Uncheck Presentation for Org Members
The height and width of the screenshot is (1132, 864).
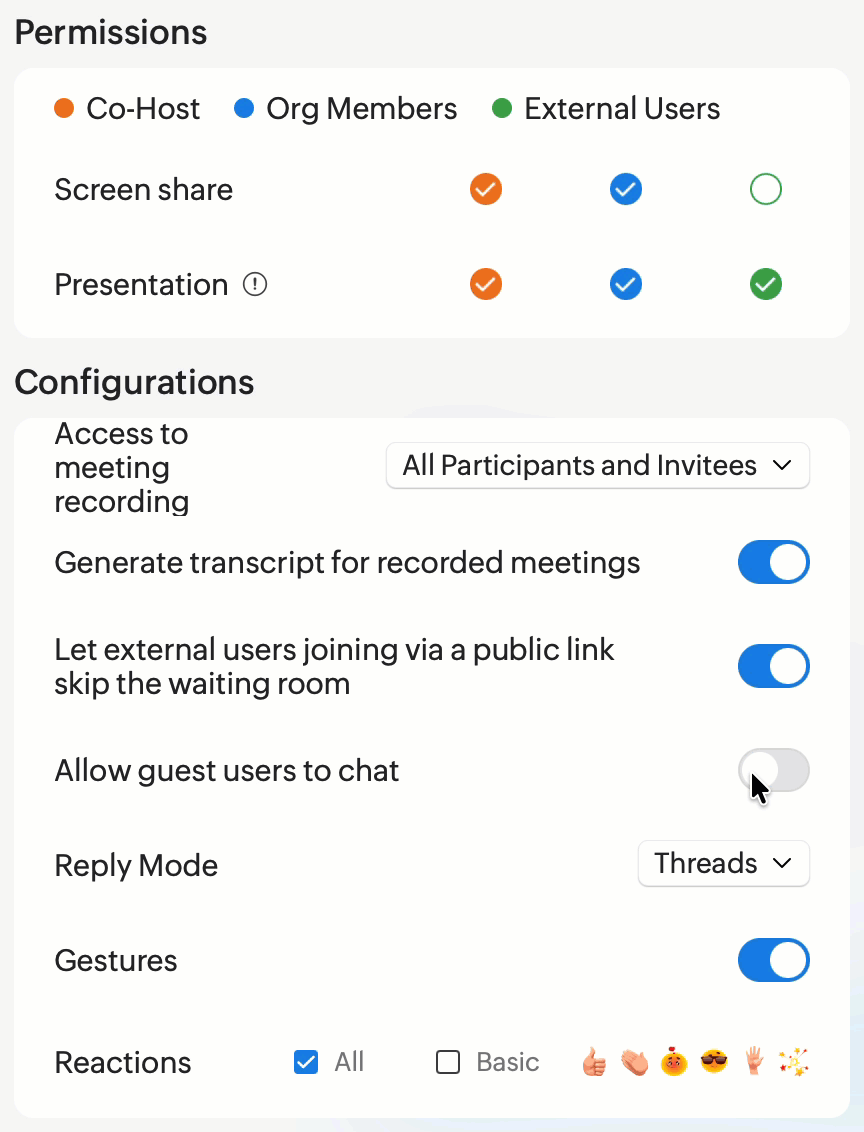pos(626,285)
